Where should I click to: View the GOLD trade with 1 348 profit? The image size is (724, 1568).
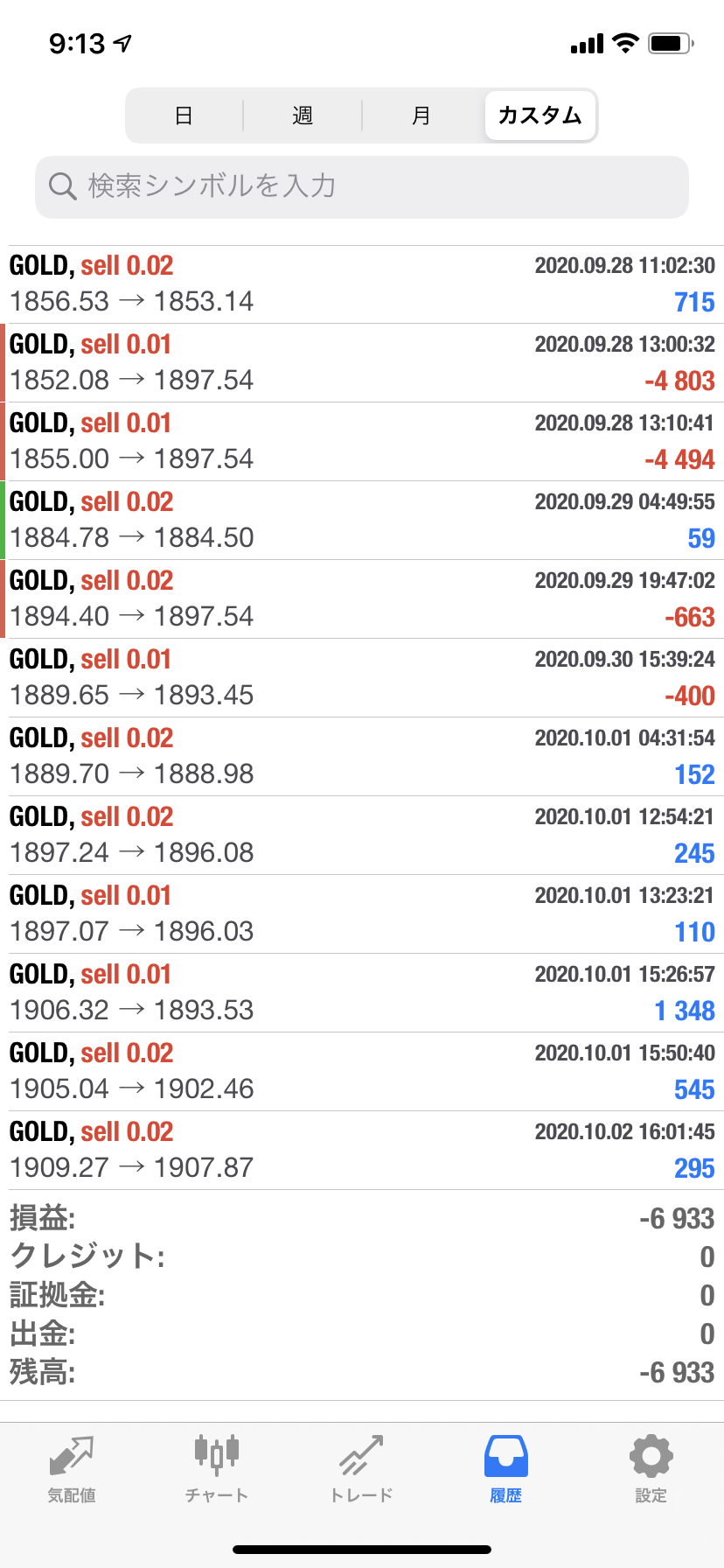[362, 993]
